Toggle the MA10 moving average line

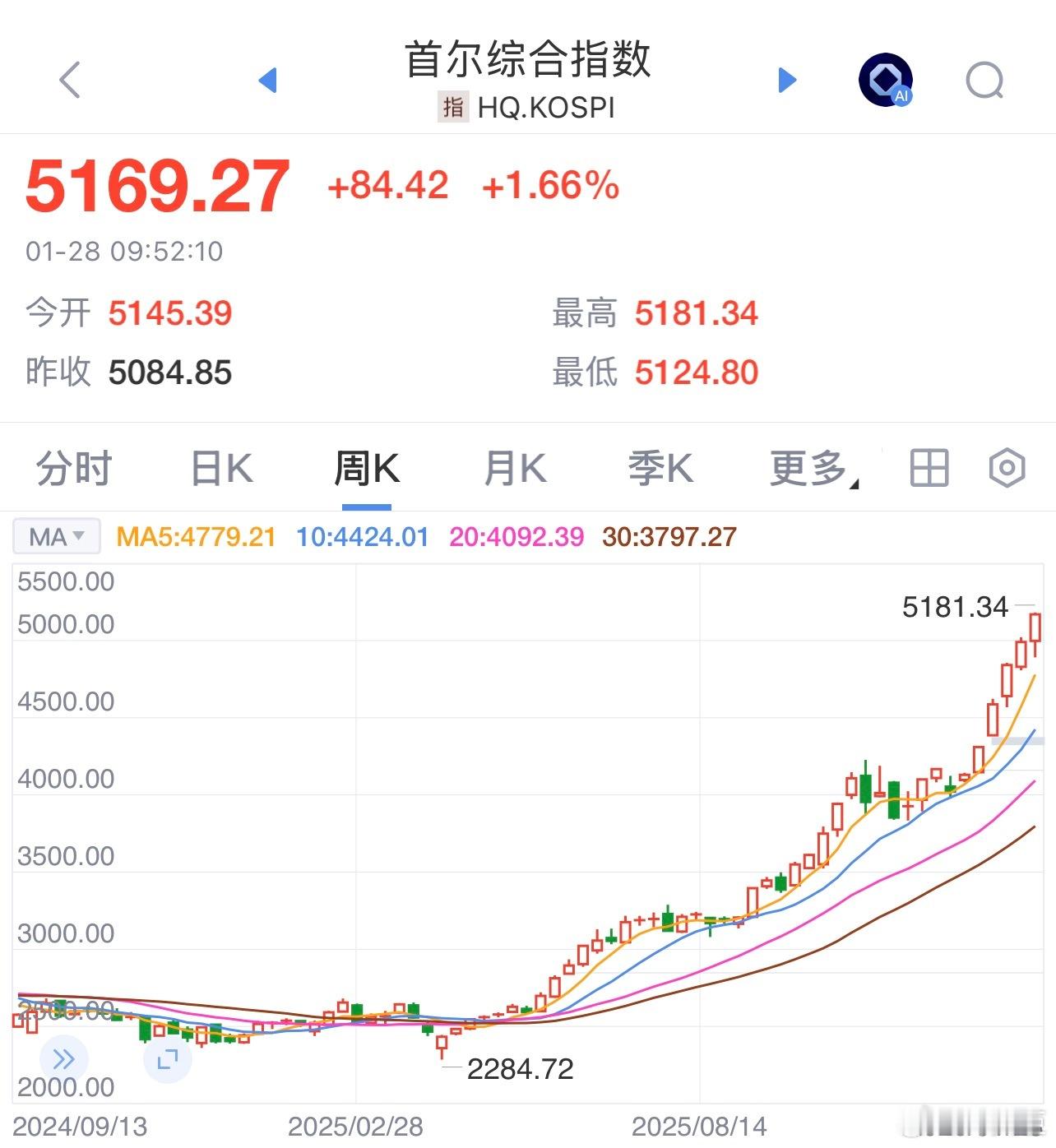363,536
